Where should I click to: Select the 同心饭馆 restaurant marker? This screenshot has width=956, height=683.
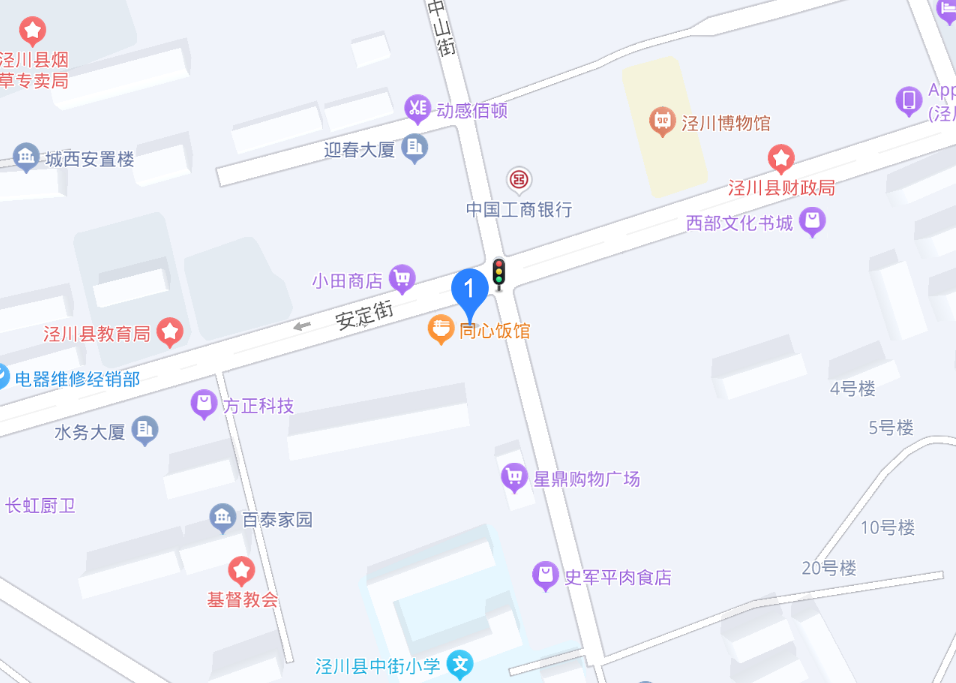click(x=441, y=329)
